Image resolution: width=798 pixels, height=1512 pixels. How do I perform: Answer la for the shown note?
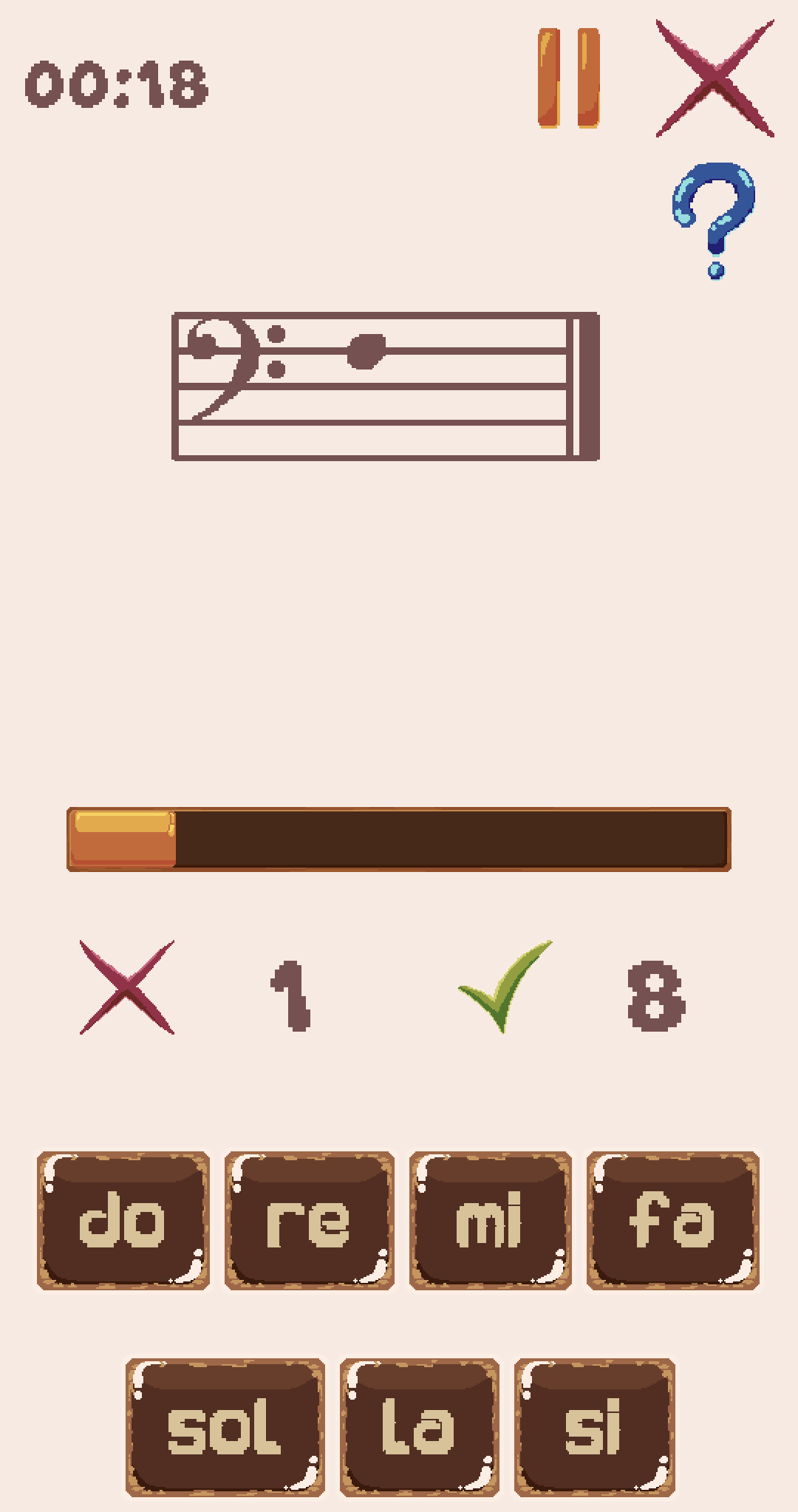419,1427
